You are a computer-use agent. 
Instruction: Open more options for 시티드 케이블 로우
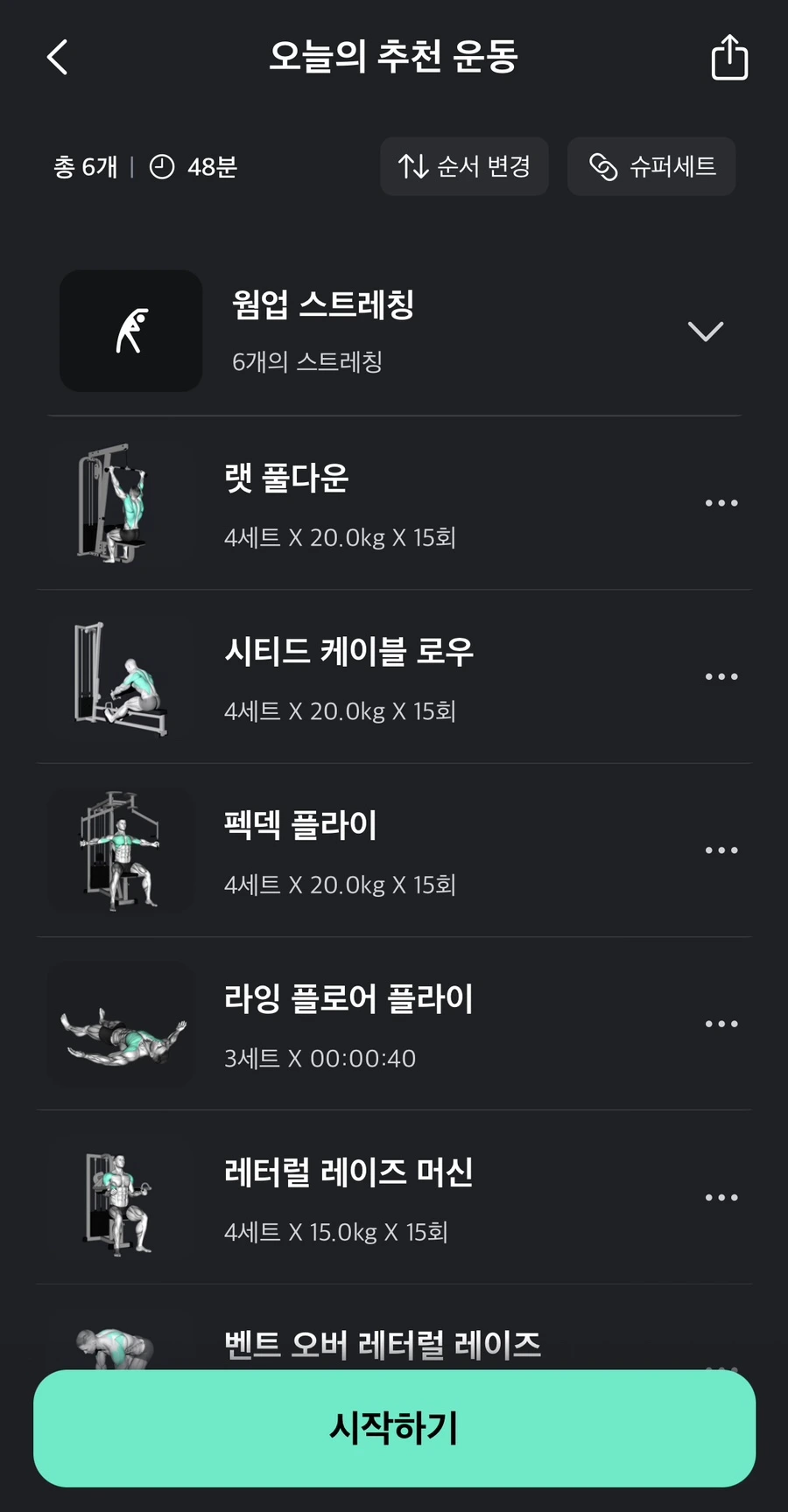tap(721, 676)
